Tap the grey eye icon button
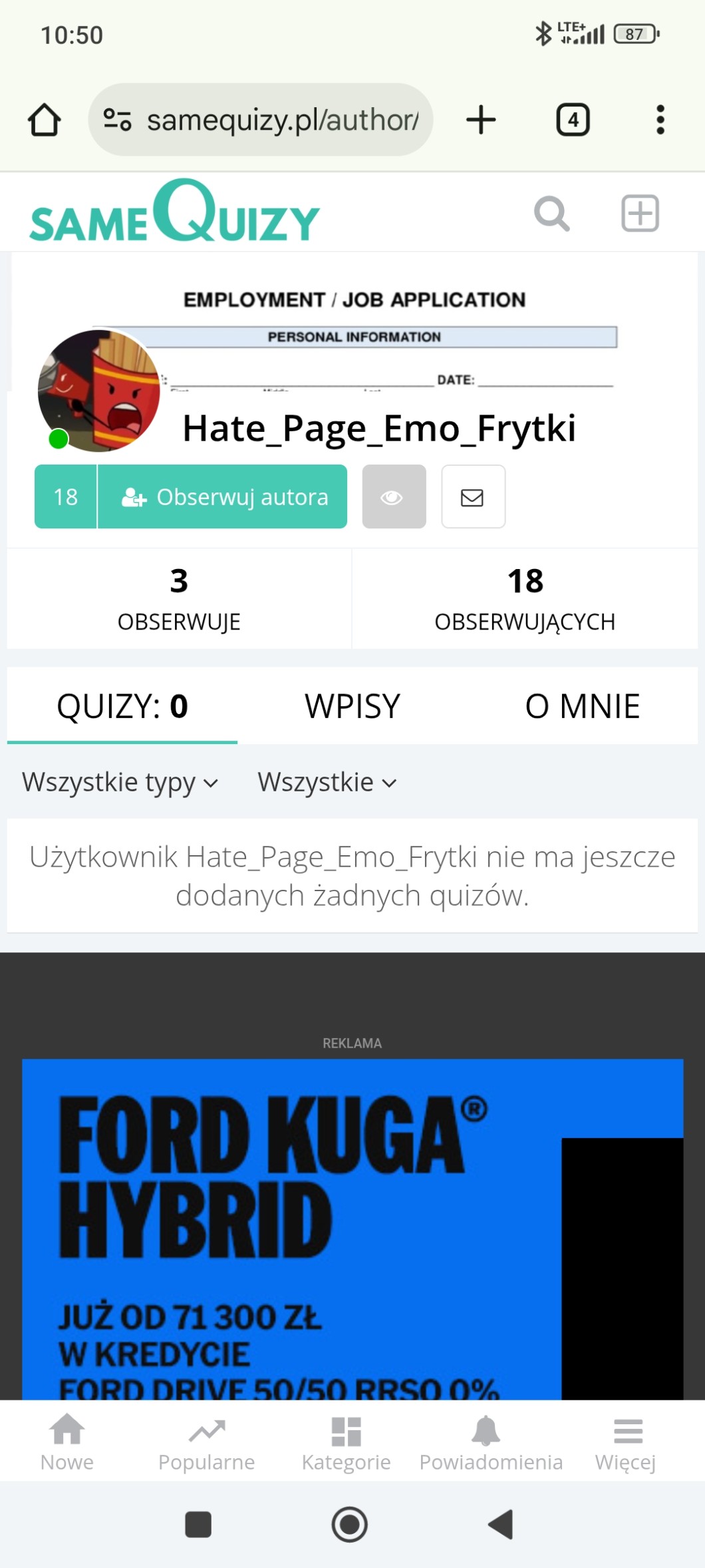 pyautogui.click(x=394, y=496)
